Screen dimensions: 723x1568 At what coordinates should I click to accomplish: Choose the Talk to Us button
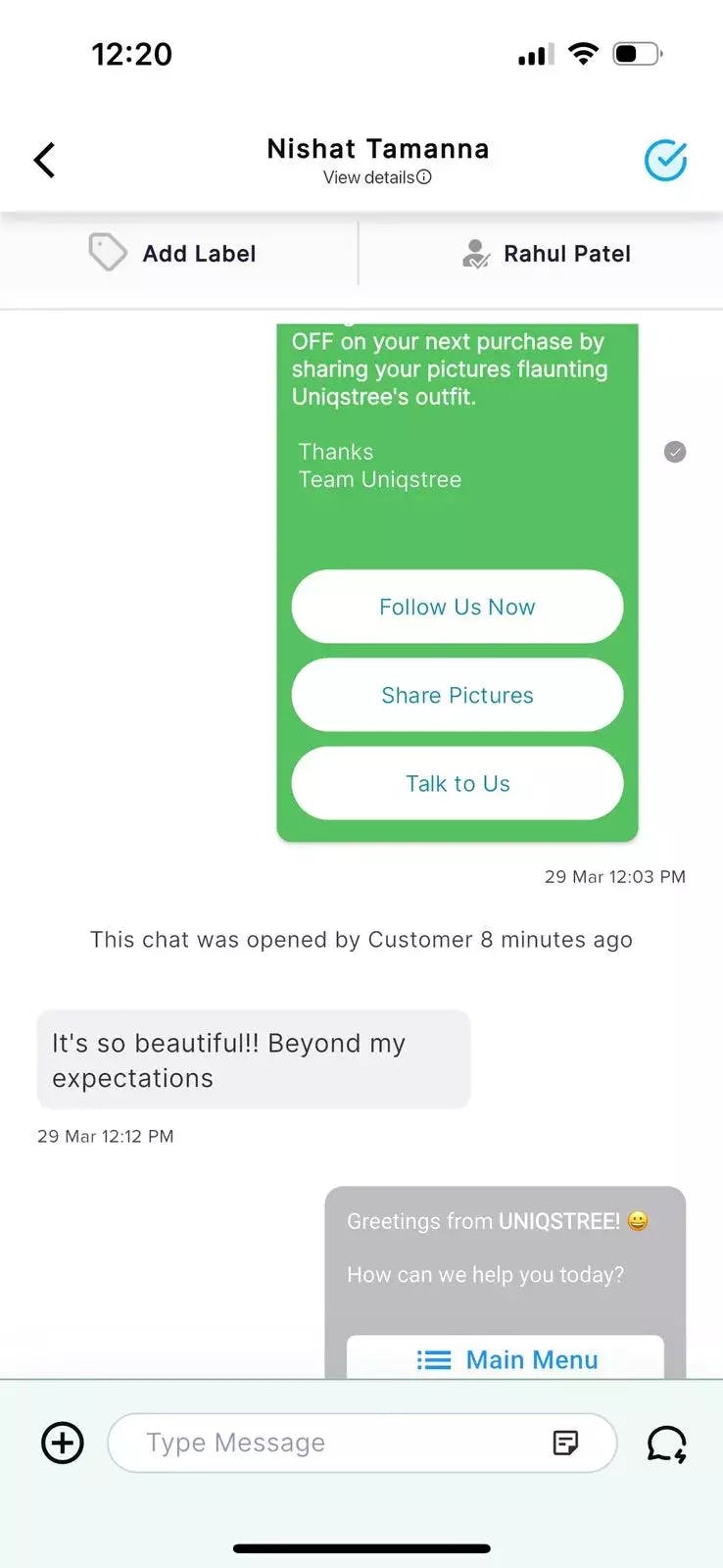(x=457, y=783)
